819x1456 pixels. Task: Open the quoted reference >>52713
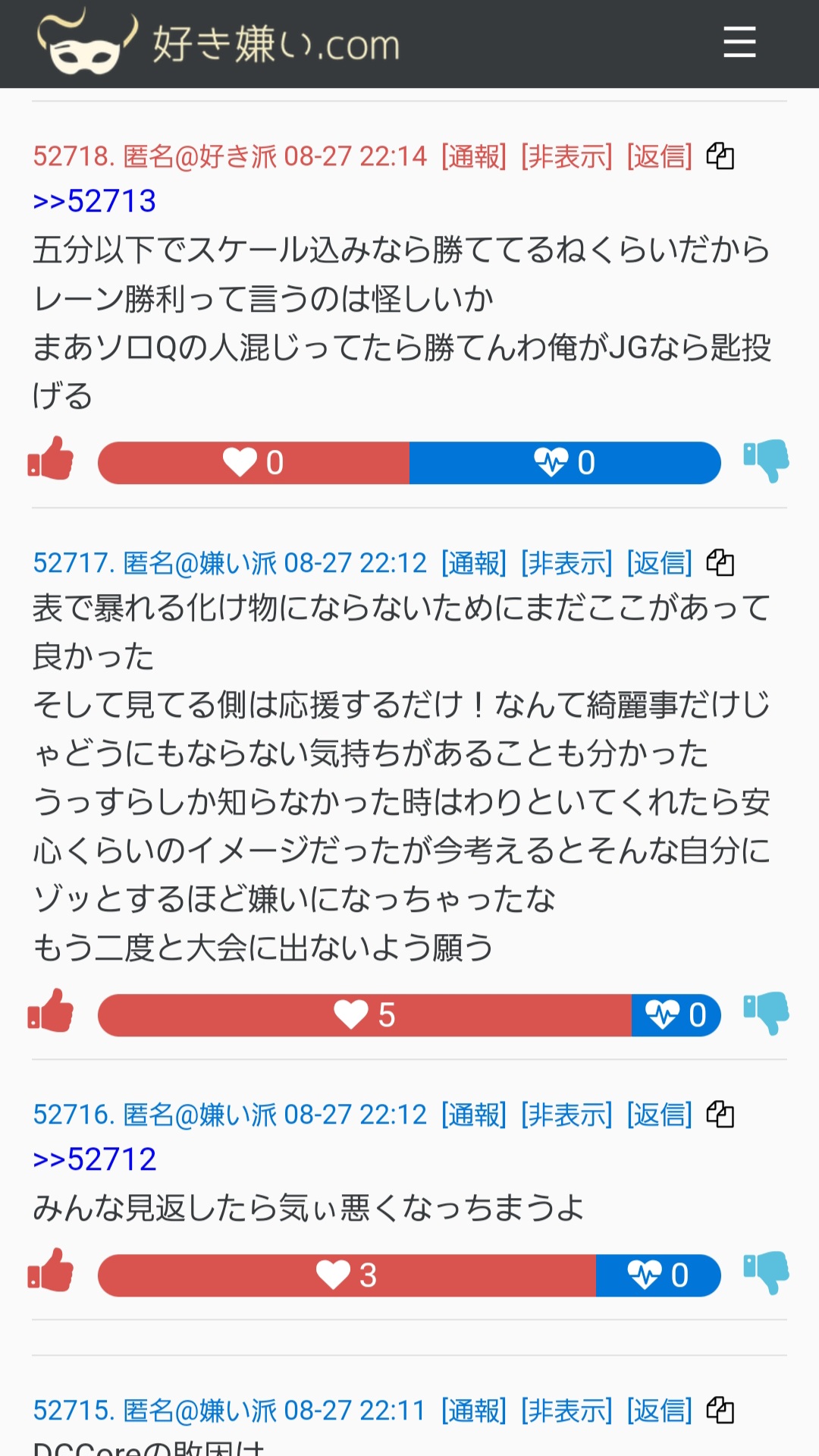point(95,201)
